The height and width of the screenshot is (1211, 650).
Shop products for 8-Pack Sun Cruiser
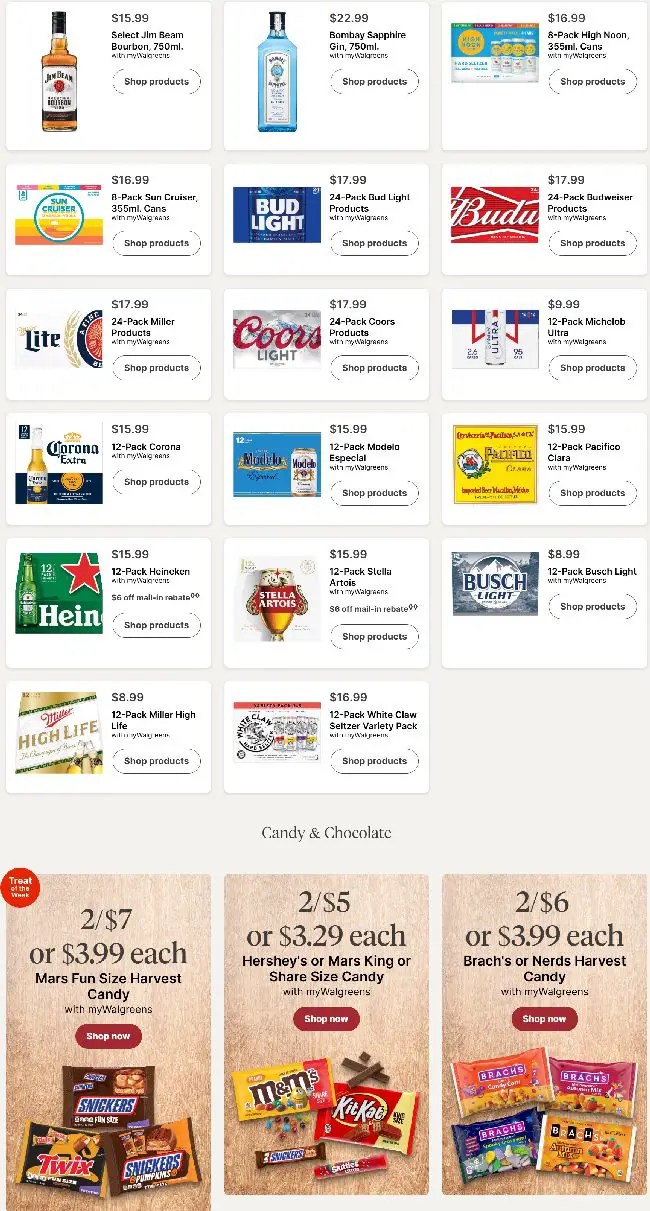[x=156, y=243]
